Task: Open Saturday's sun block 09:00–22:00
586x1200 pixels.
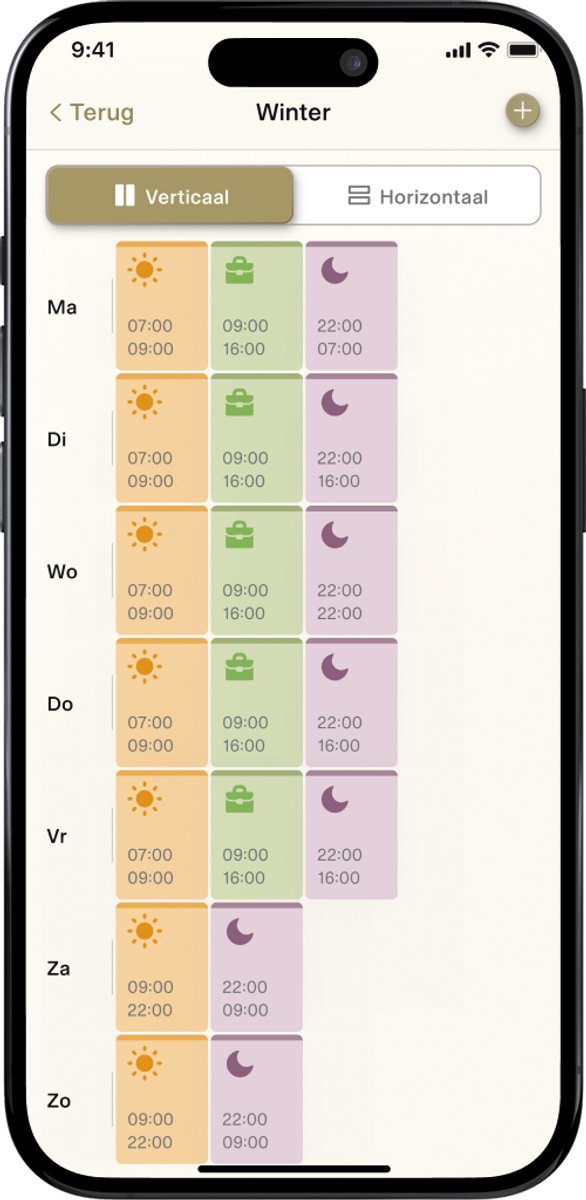Action: pyautogui.click(x=162, y=967)
